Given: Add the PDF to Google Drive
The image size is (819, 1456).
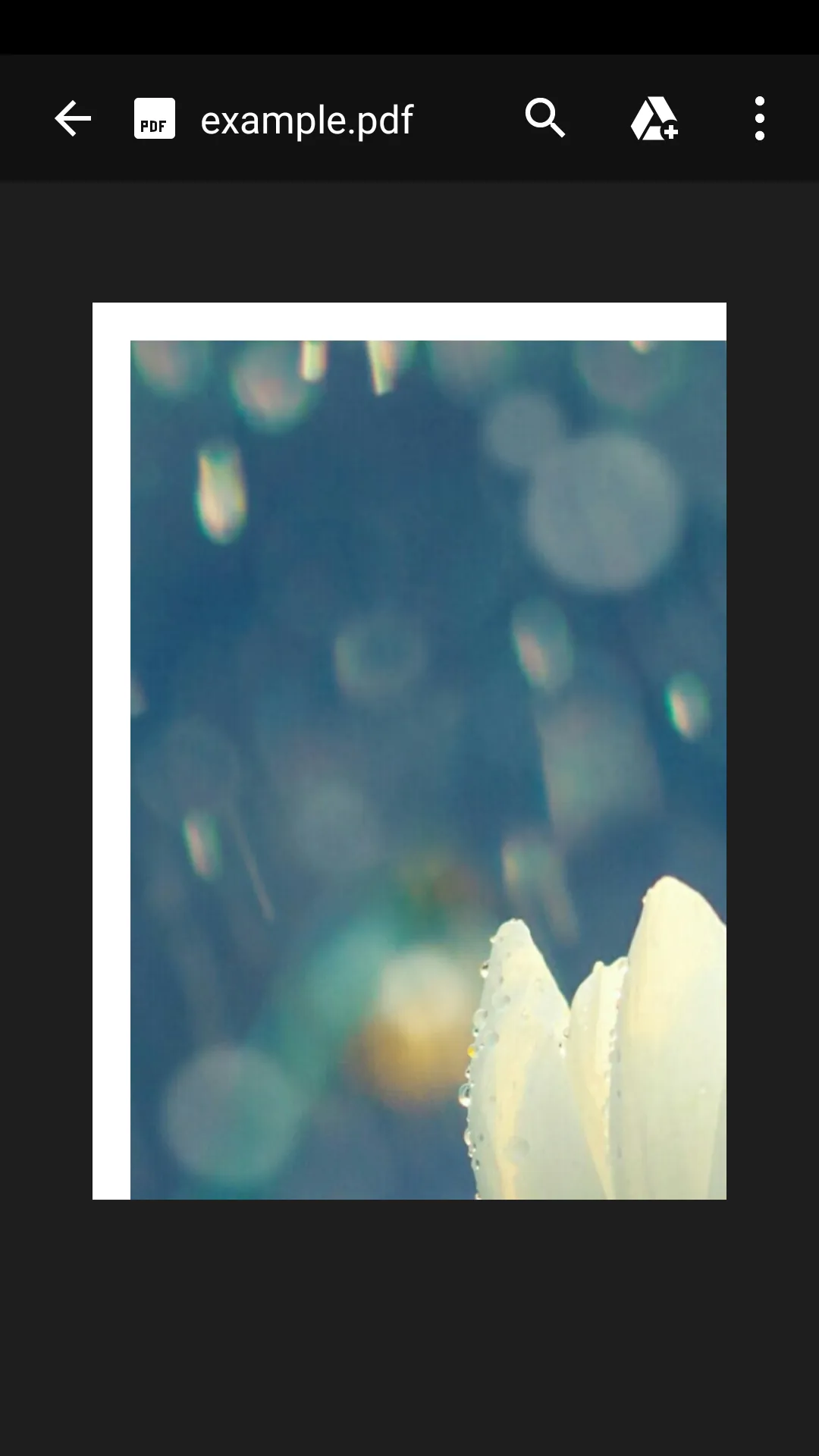Looking at the screenshot, I should (x=654, y=119).
